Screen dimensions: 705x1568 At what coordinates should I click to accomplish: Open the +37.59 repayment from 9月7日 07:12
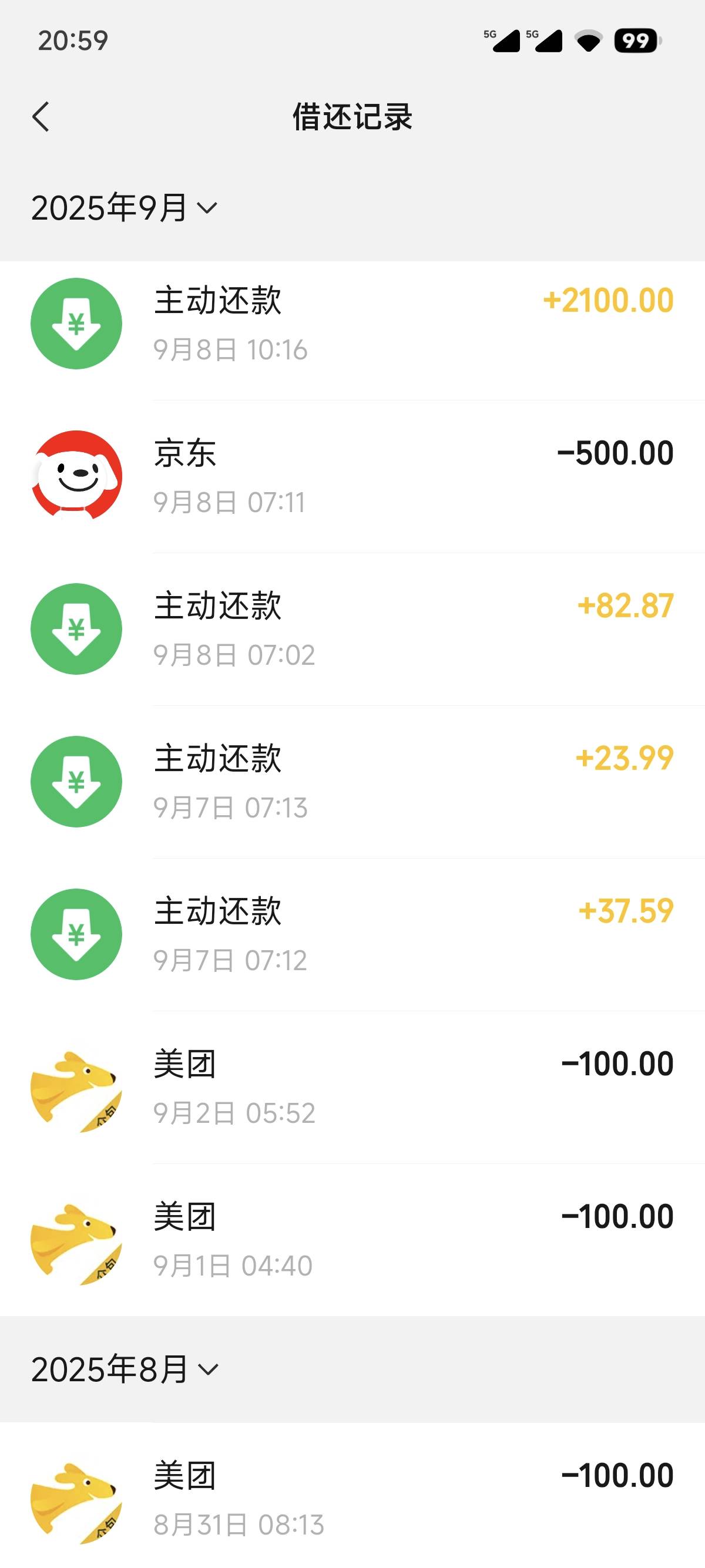pyautogui.click(x=352, y=935)
